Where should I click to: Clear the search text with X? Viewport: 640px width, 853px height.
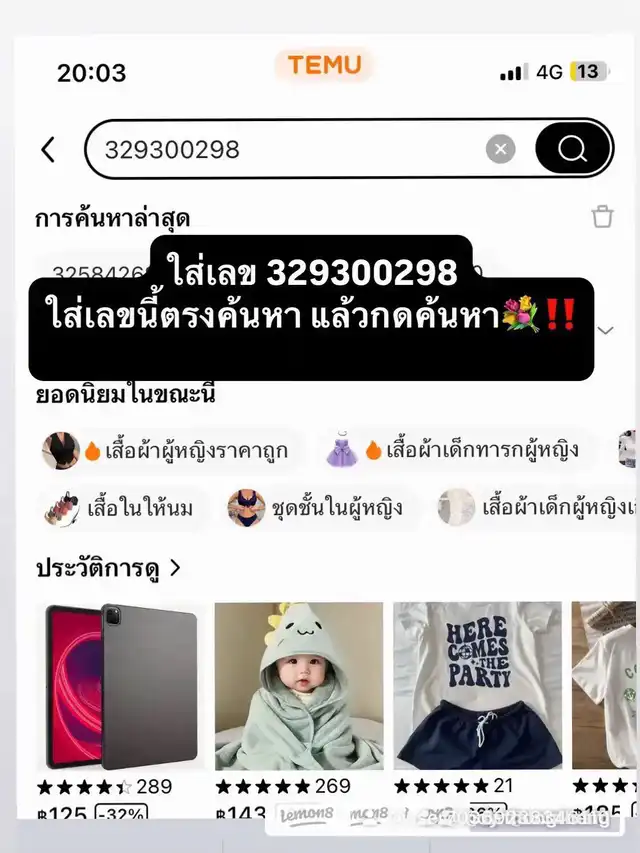click(x=501, y=150)
